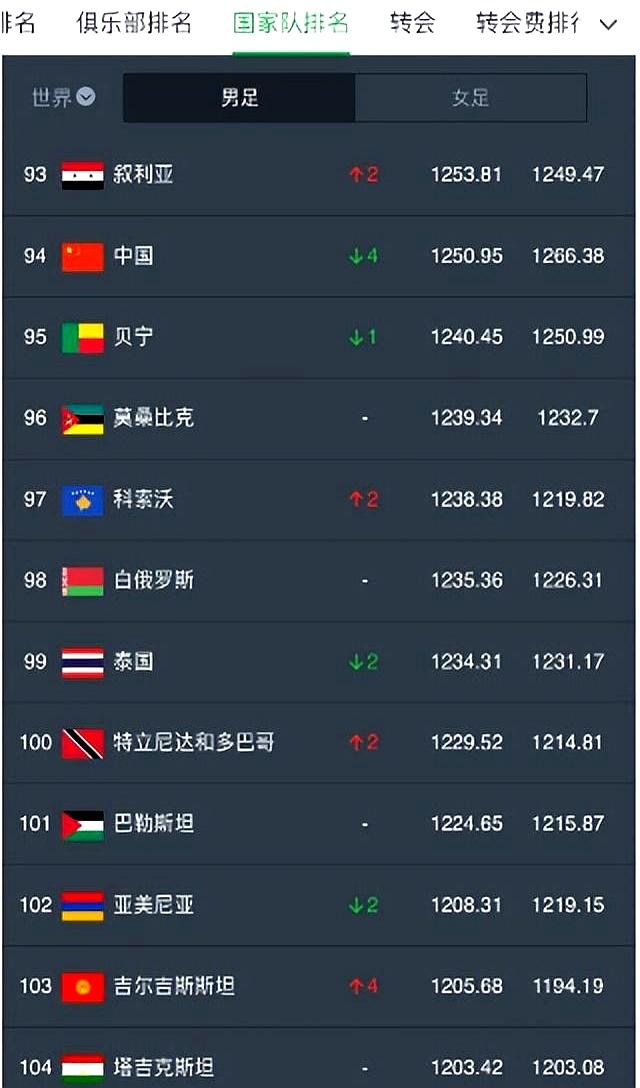Open the 莫桑比克 row
This screenshot has width=640, height=1088.
click(319, 419)
